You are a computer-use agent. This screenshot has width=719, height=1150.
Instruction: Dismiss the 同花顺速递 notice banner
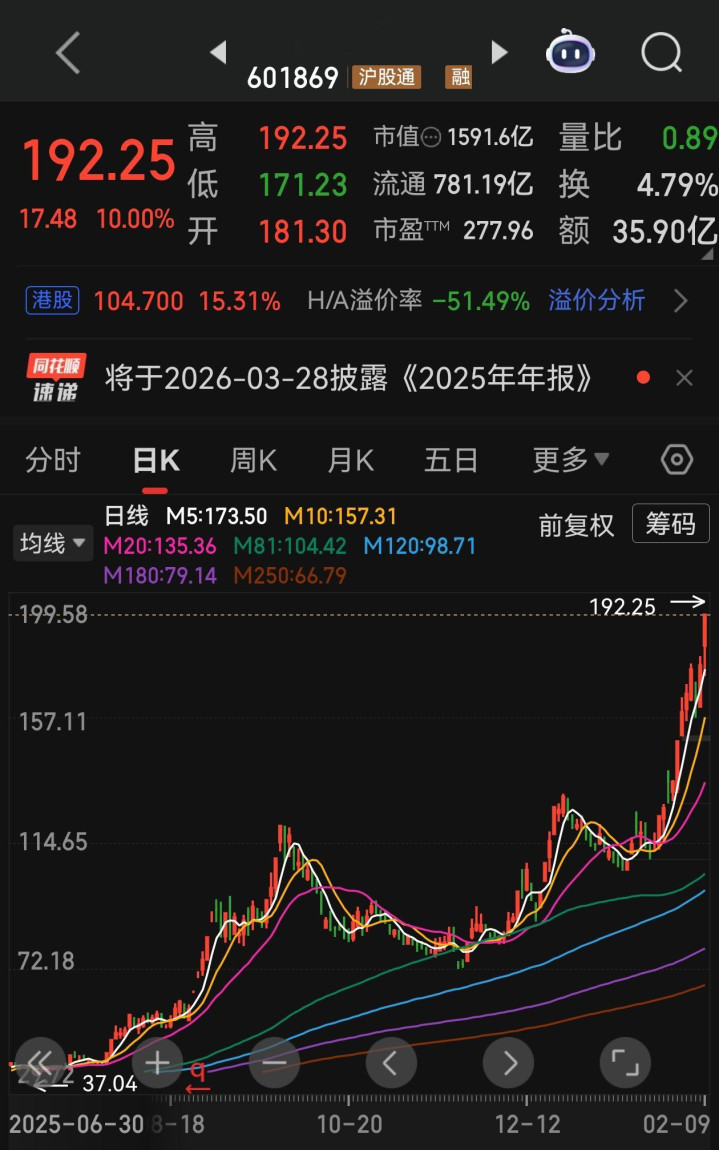(684, 378)
